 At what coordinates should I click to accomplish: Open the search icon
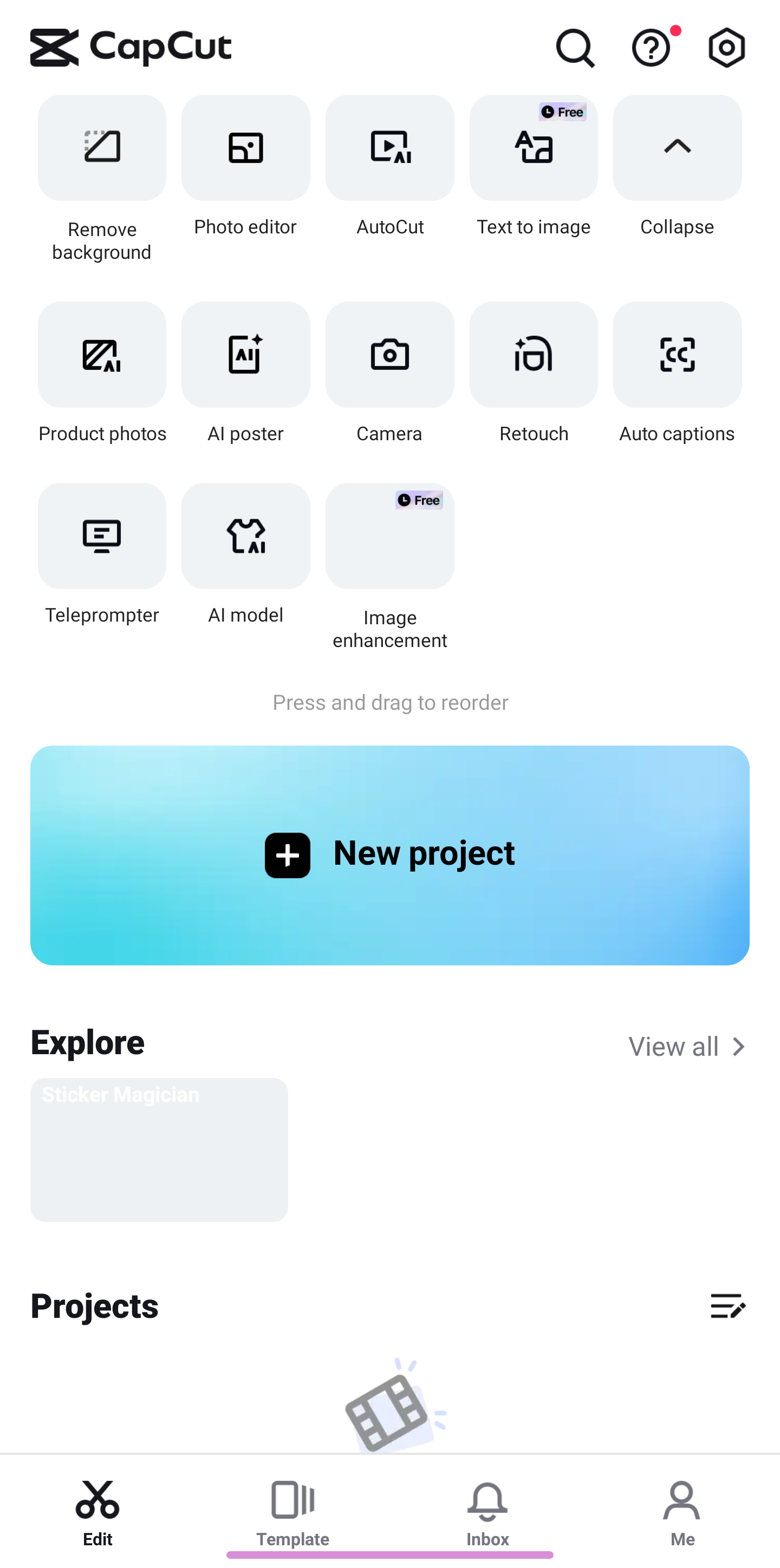point(574,48)
